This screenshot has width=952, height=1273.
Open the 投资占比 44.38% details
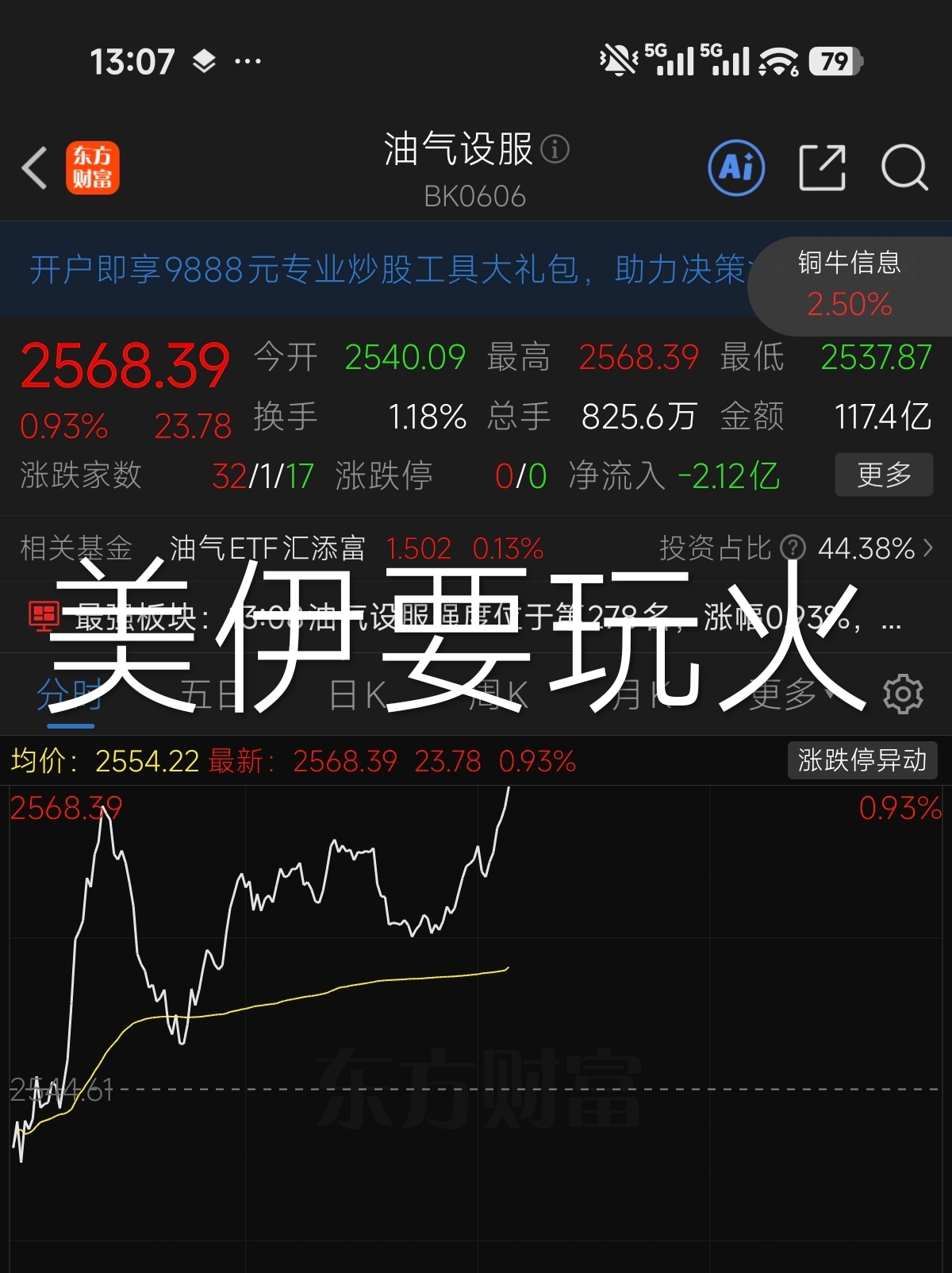pyautogui.click(x=796, y=548)
